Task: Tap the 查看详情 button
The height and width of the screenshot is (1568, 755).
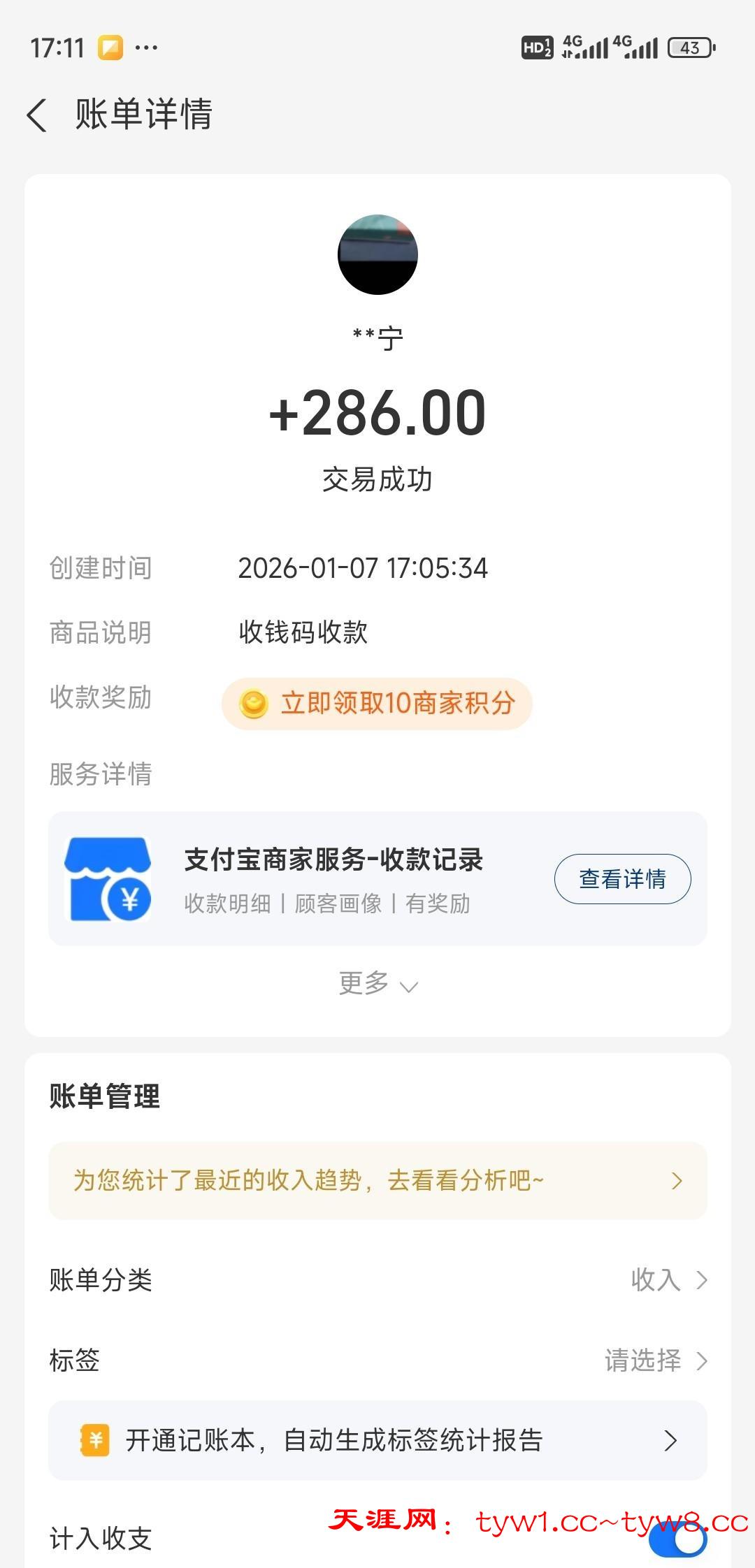Action: (x=622, y=878)
